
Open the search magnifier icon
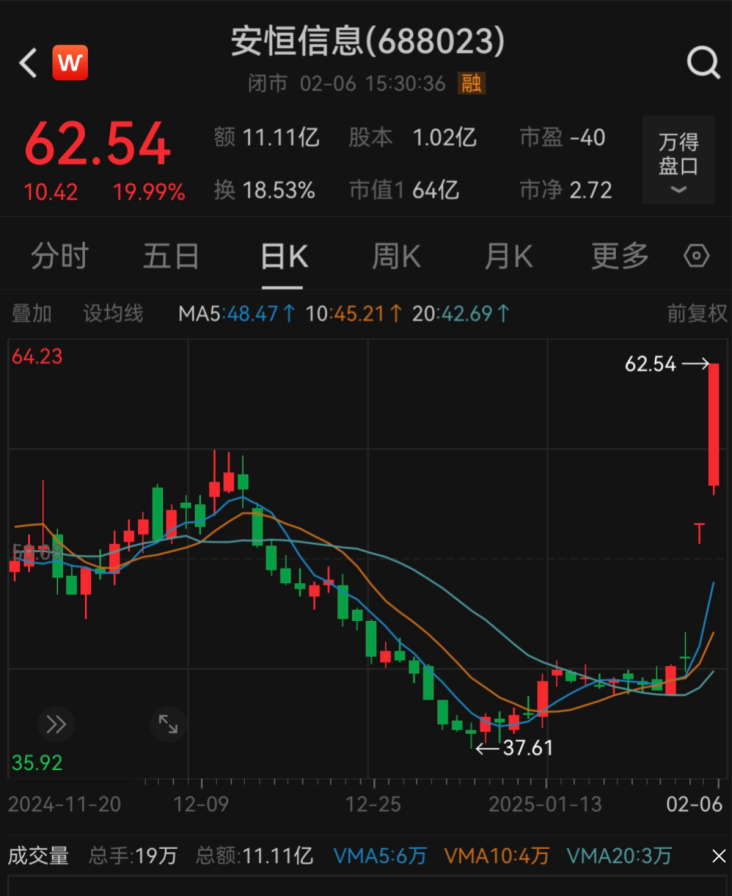coord(703,63)
